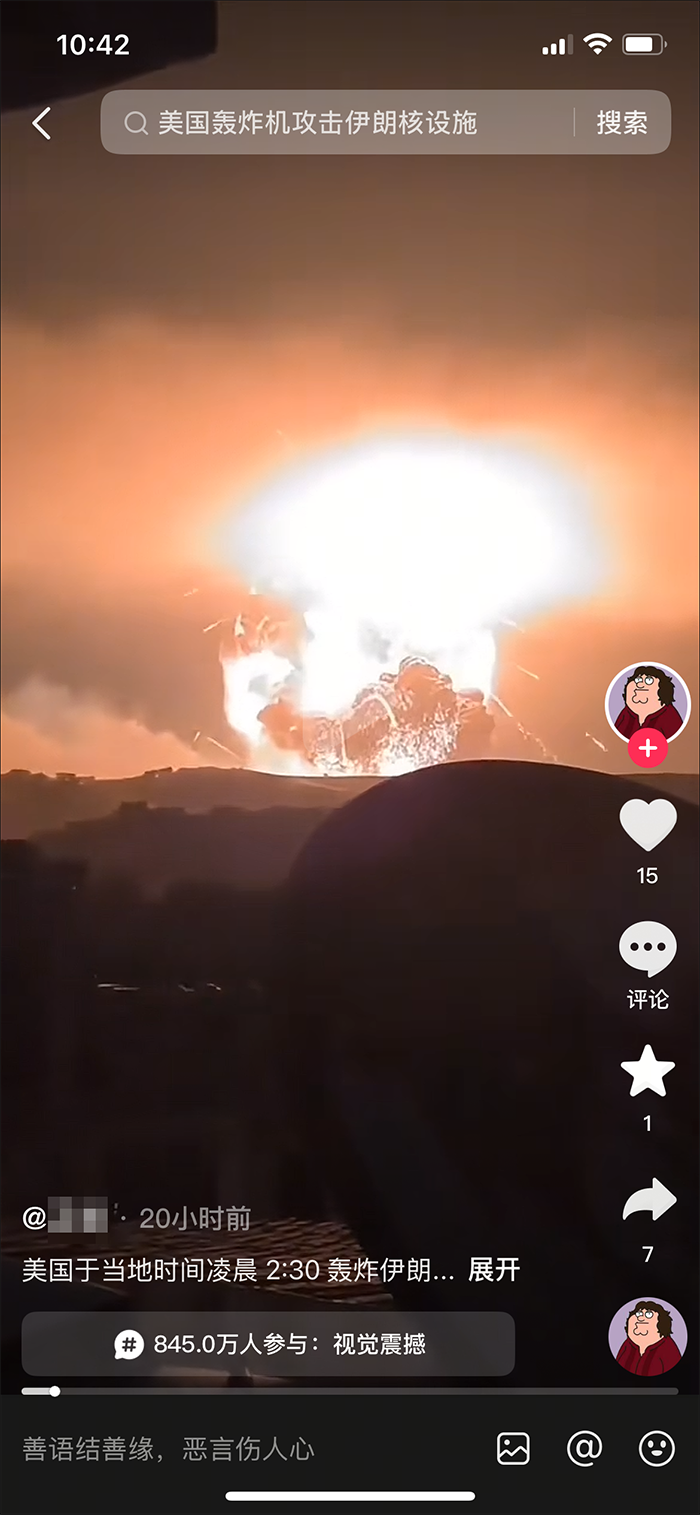This screenshot has width=700, height=1515.
Task: Expand the caption with 展开
Action: [494, 1270]
